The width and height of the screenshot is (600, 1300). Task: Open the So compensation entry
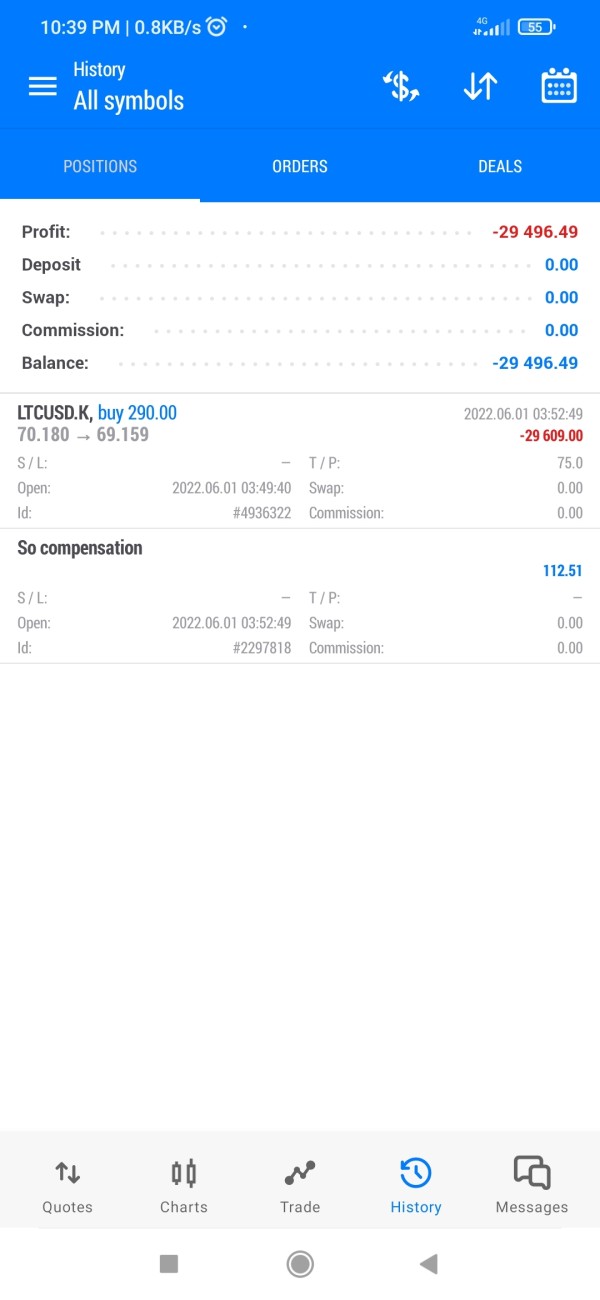[300, 596]
